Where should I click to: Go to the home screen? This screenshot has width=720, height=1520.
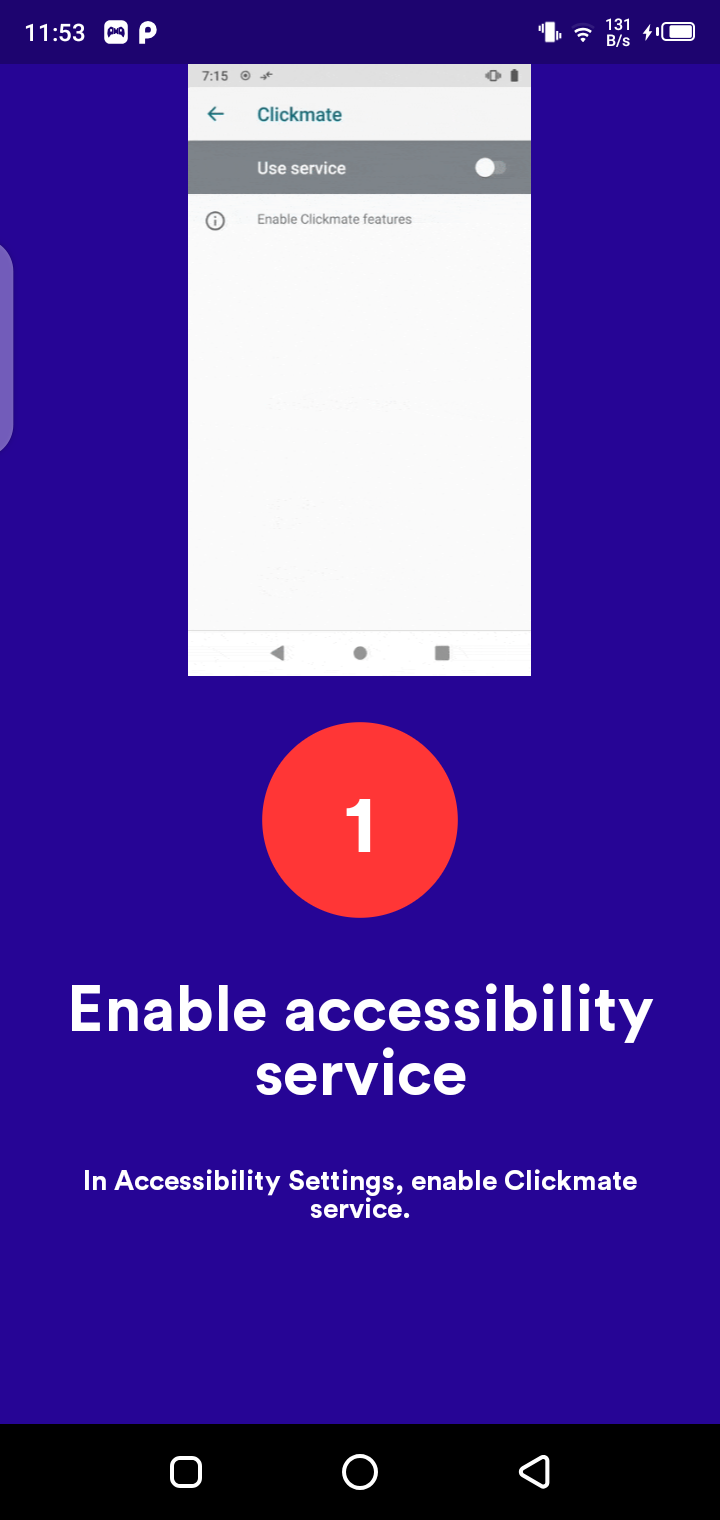point(360,1471)
